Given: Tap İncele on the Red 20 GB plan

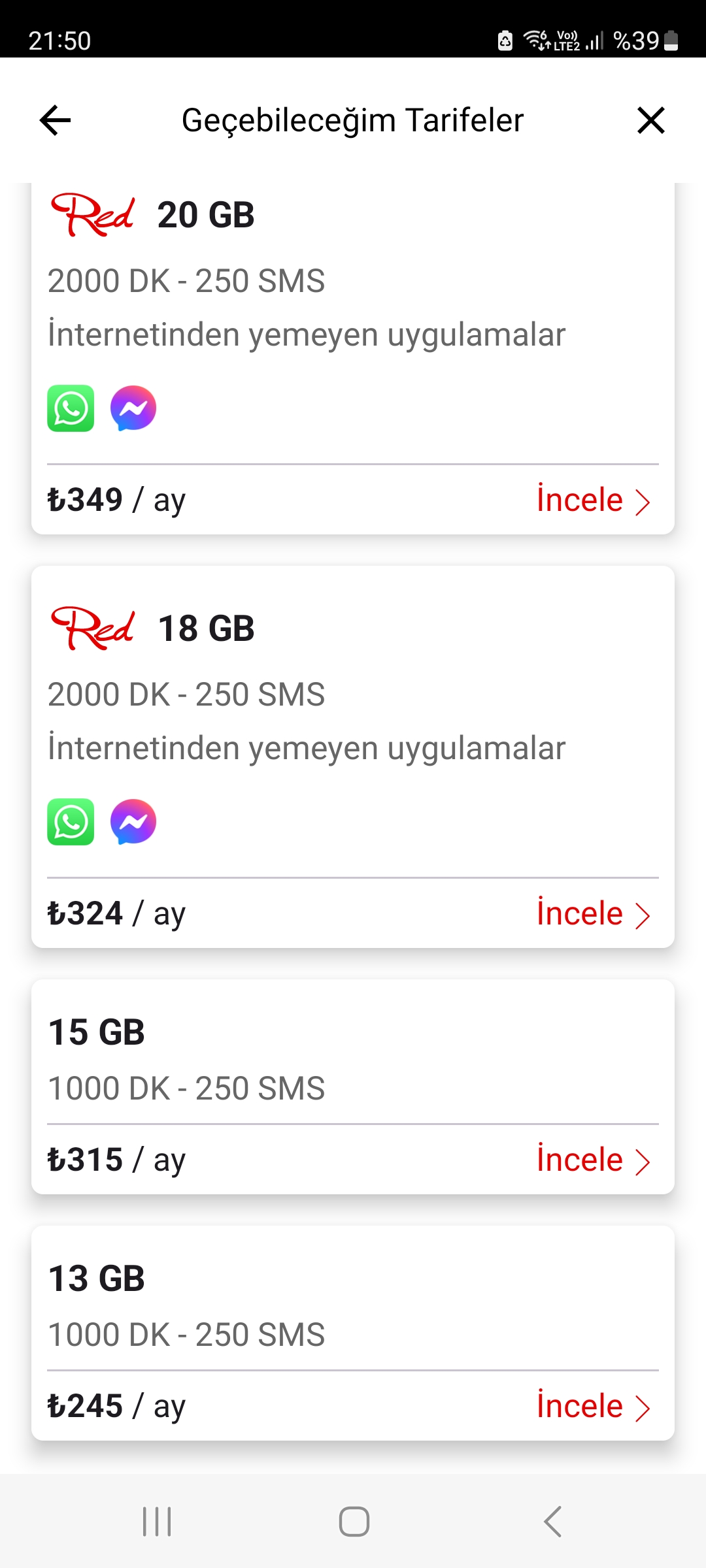Looking at the screenshot, I should 594,500.
